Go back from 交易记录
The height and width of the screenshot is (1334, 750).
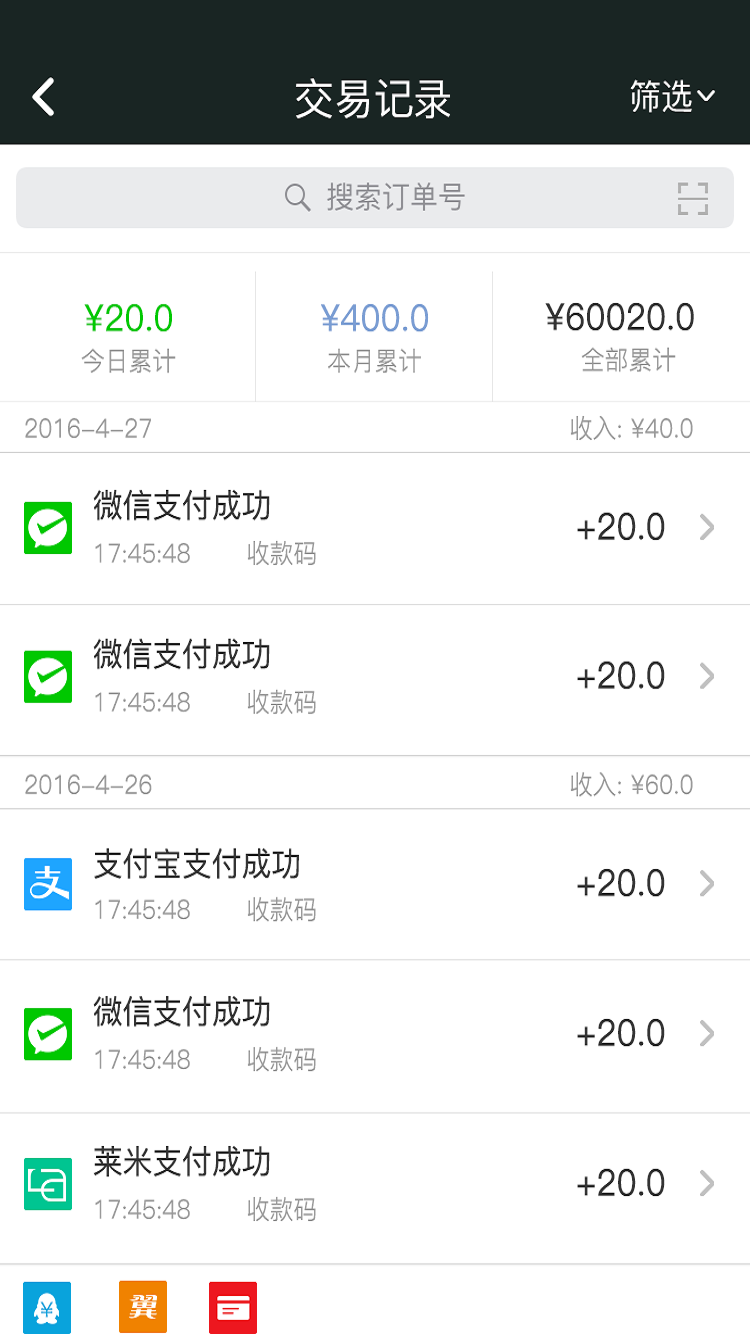(43, 97)
